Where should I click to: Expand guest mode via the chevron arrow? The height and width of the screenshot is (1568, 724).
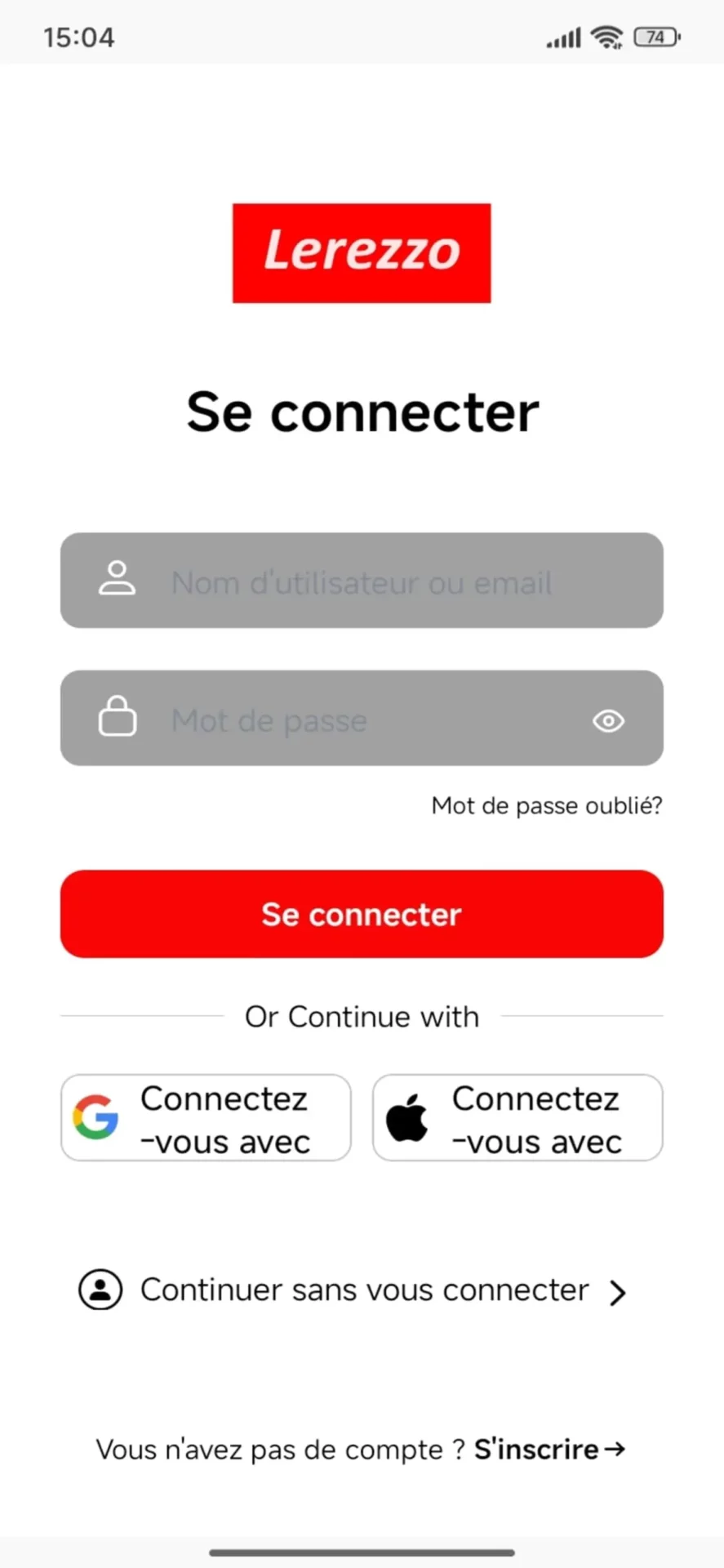616,1291
